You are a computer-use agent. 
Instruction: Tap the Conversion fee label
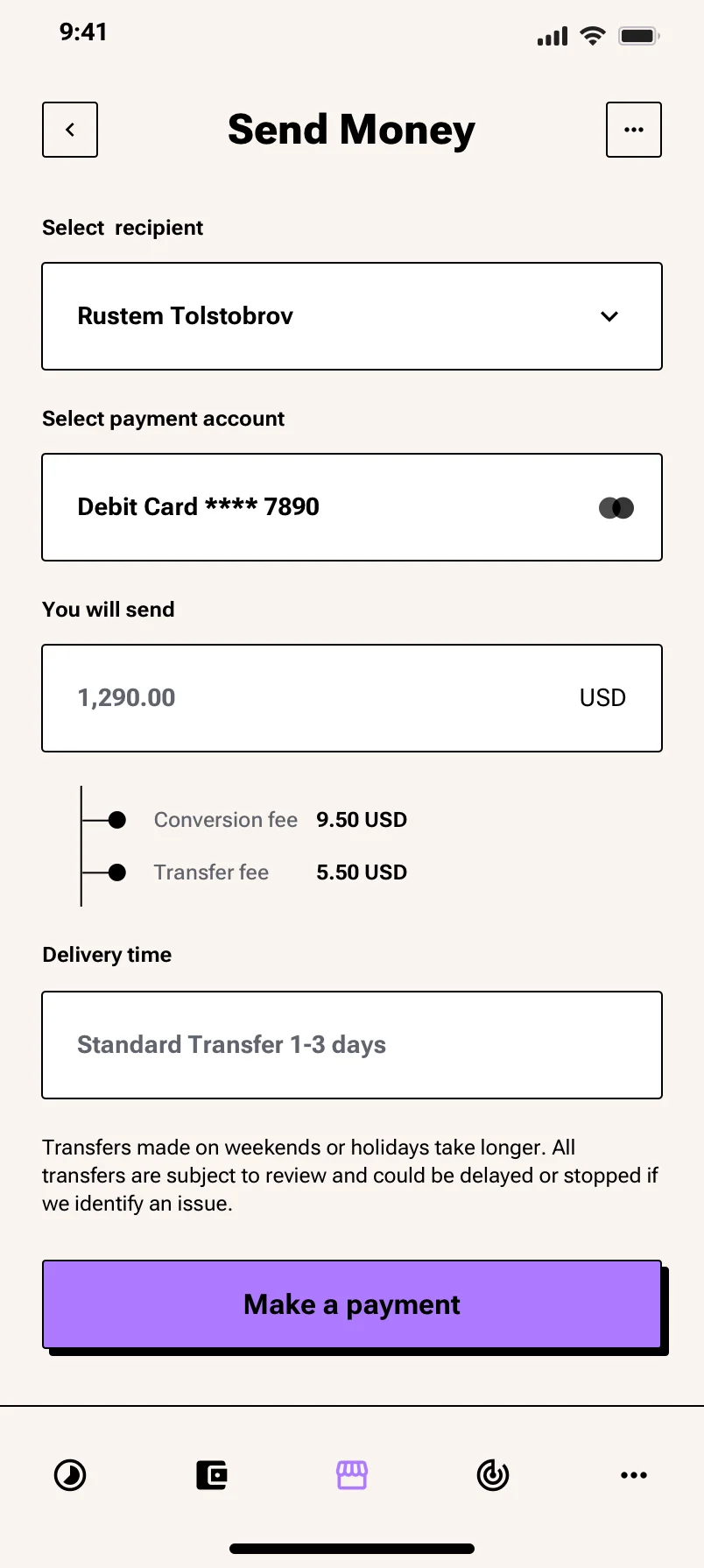225,819
